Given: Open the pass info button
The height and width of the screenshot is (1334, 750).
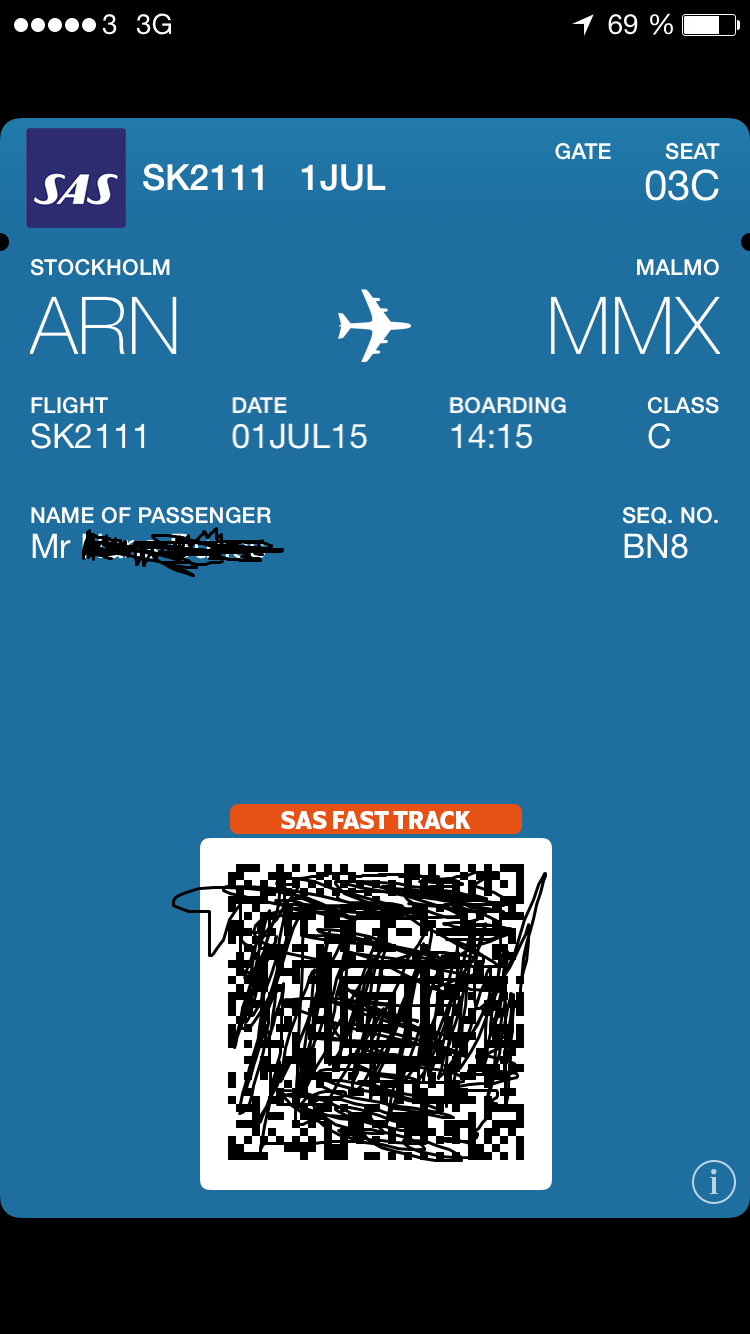Looking at the screenshot, I should coord(713,1182).
